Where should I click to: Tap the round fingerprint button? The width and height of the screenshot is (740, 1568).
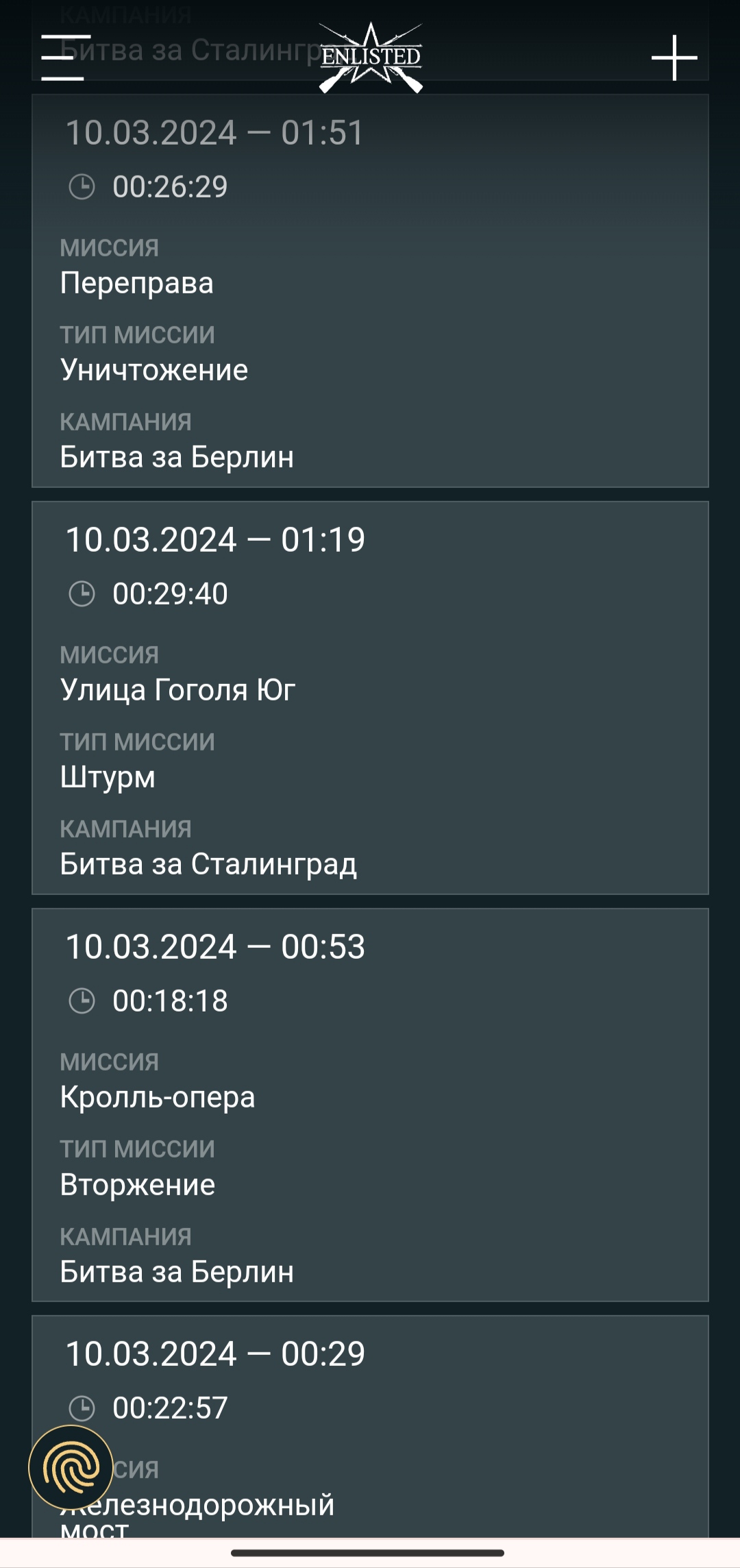[x=71, y=1467]
